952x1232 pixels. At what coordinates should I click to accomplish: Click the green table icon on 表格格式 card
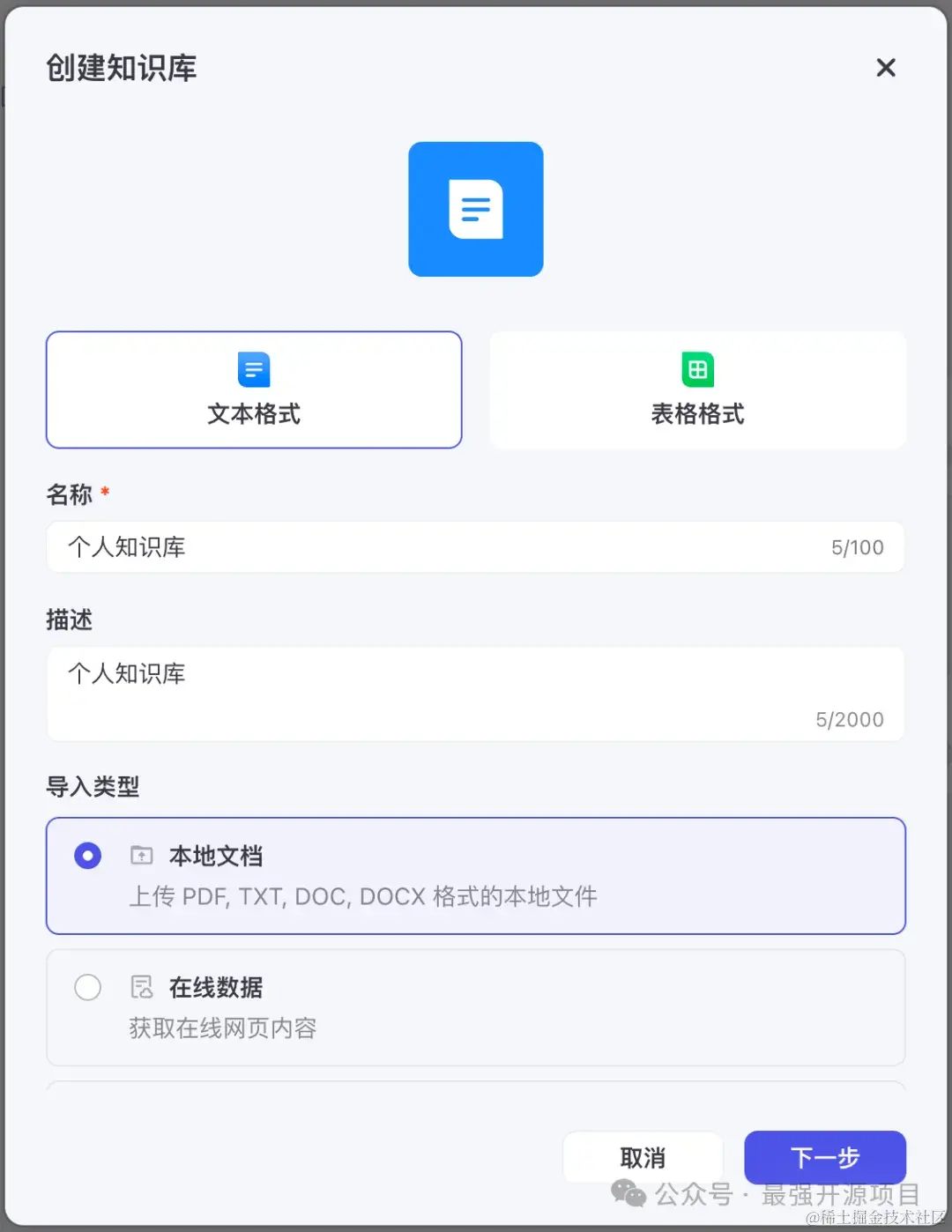[697, 369]
